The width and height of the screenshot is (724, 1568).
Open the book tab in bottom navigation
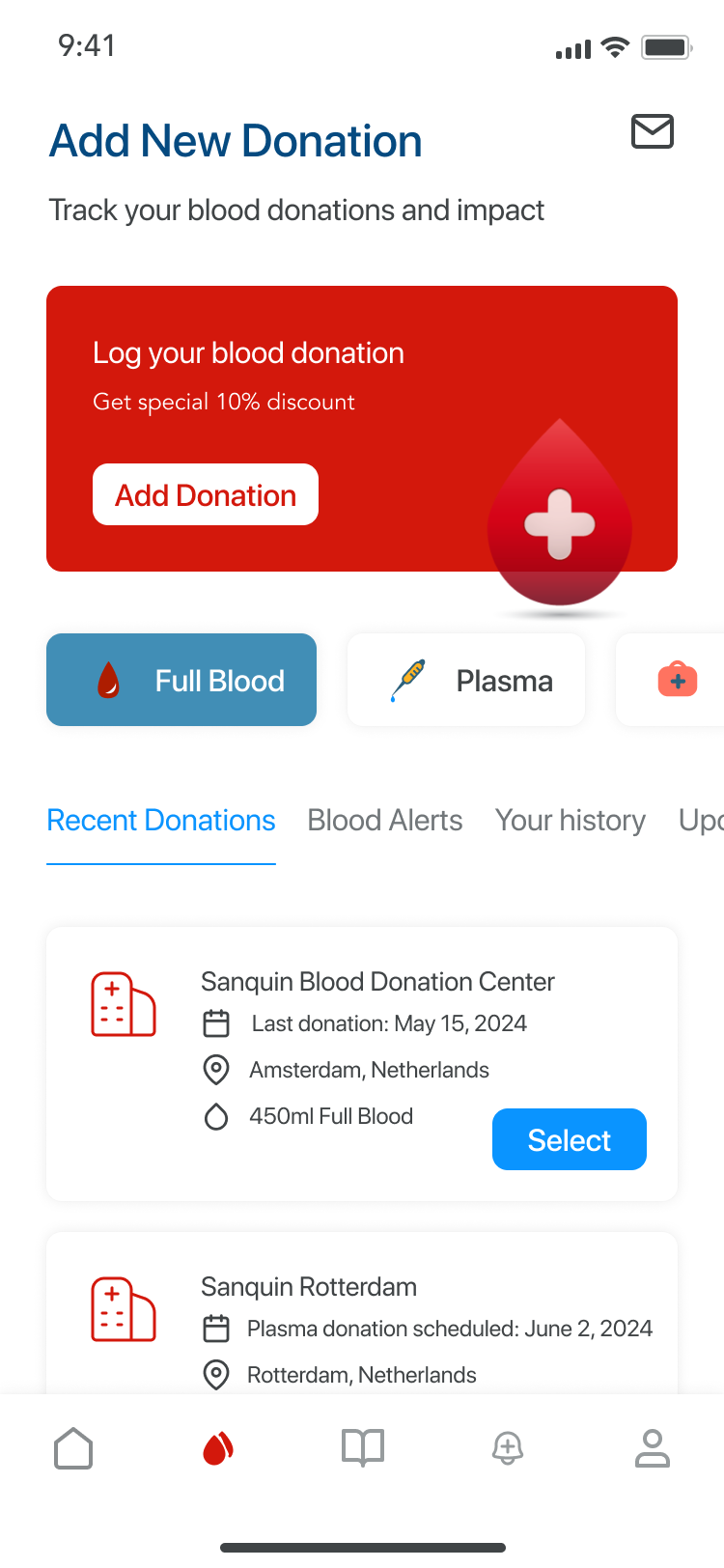(x=363, y=1448)
